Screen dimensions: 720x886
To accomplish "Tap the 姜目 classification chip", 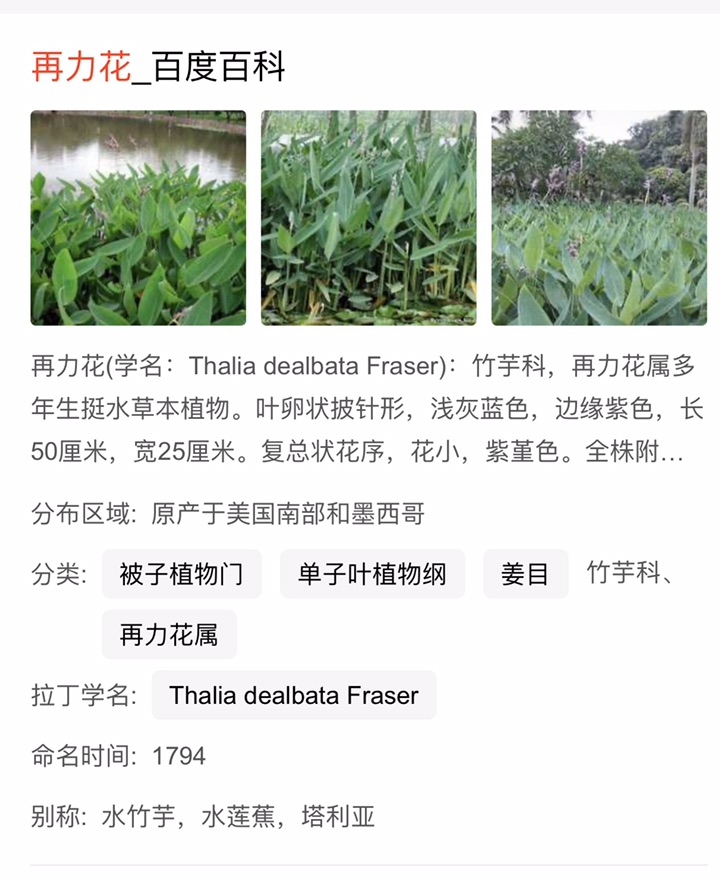I will [525, 574].
